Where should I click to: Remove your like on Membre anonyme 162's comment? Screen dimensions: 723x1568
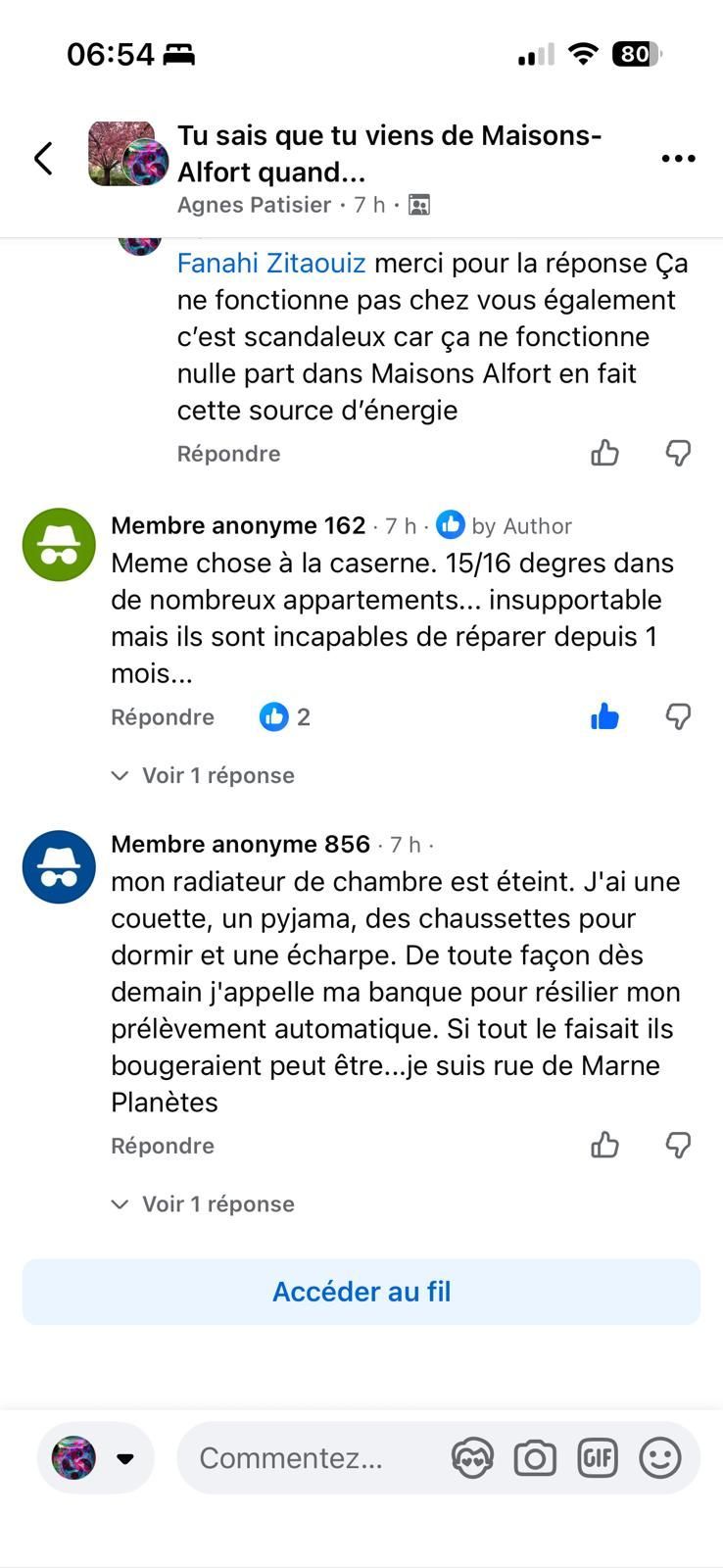coord(604,717)
